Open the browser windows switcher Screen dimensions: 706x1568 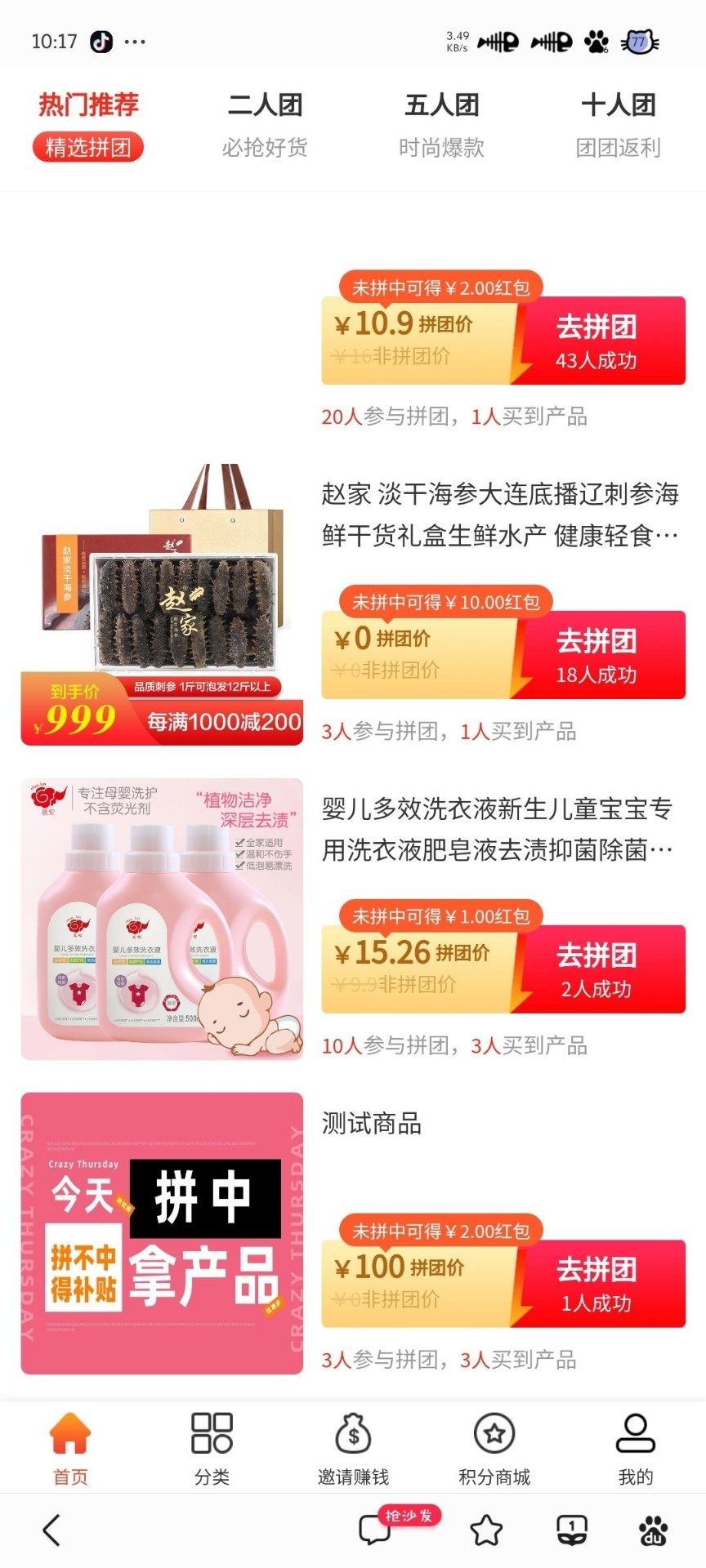coord(571,1530)
